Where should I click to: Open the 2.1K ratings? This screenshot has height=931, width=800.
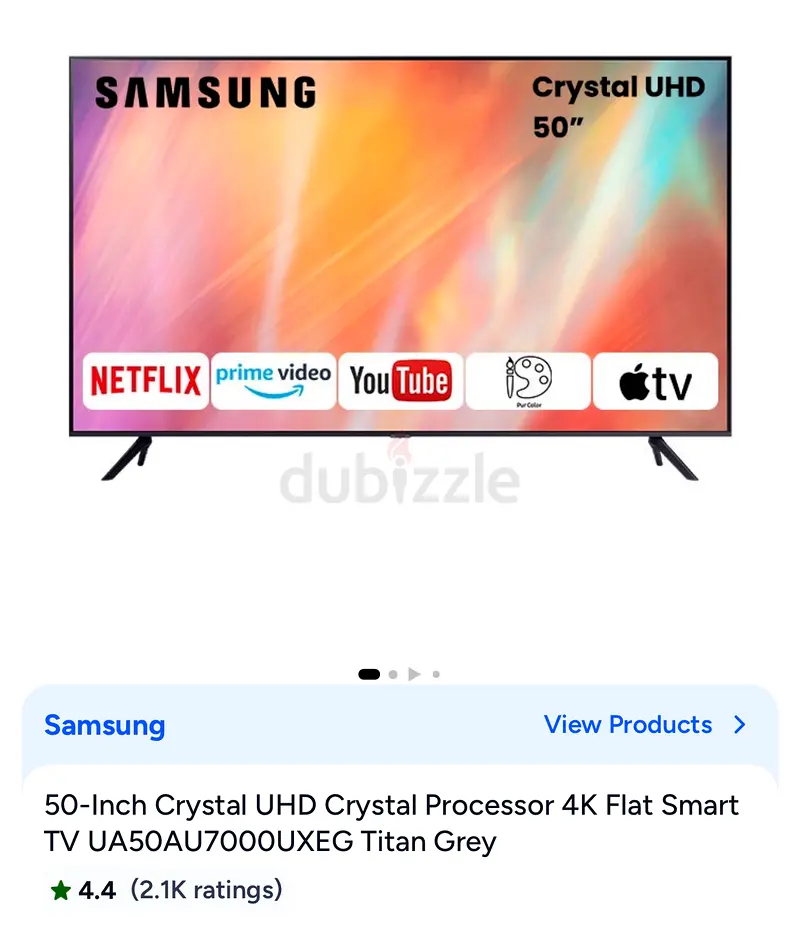(206, 889)
